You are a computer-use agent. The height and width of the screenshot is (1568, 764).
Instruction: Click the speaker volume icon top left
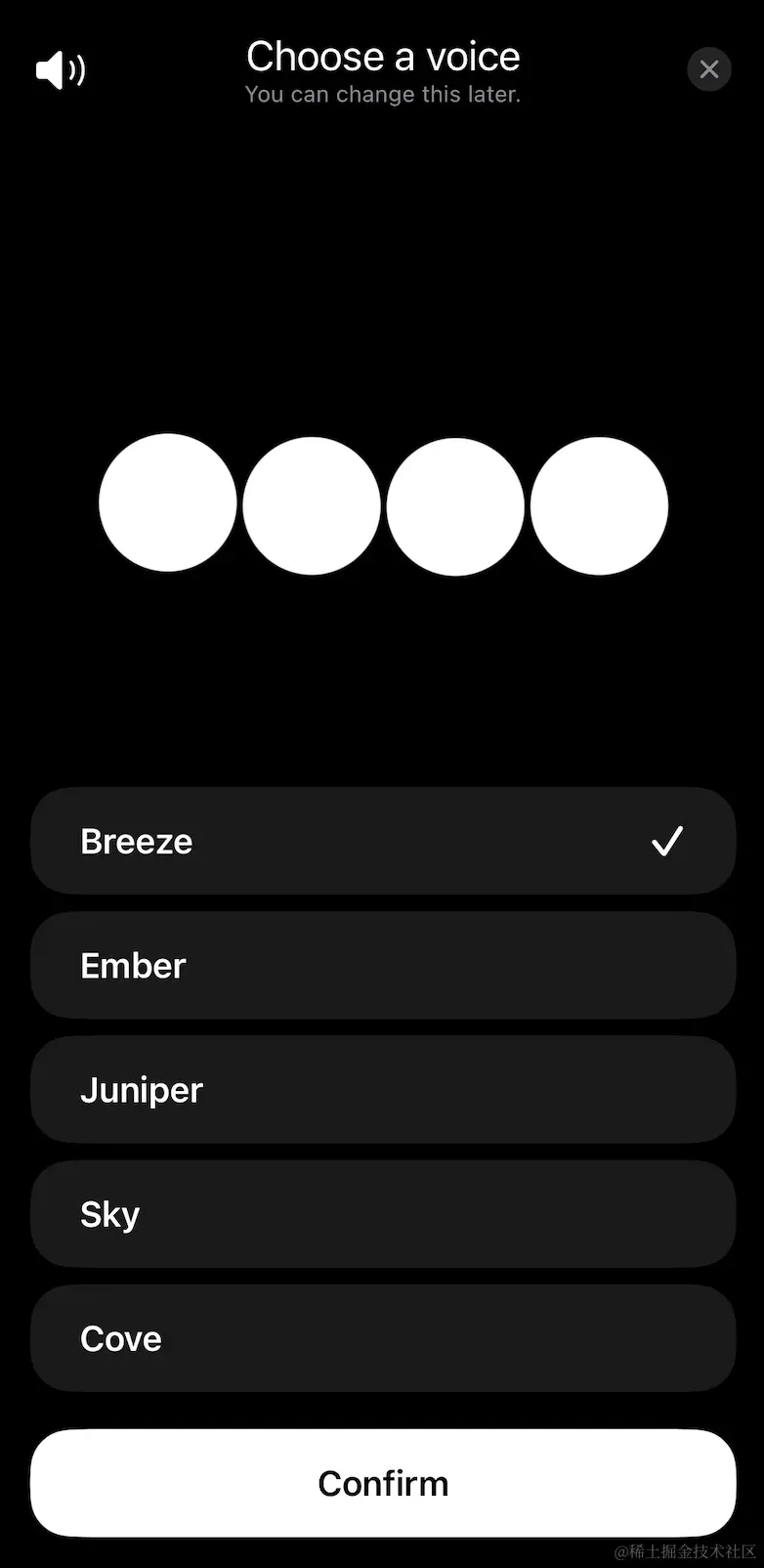tap(60, 69)
